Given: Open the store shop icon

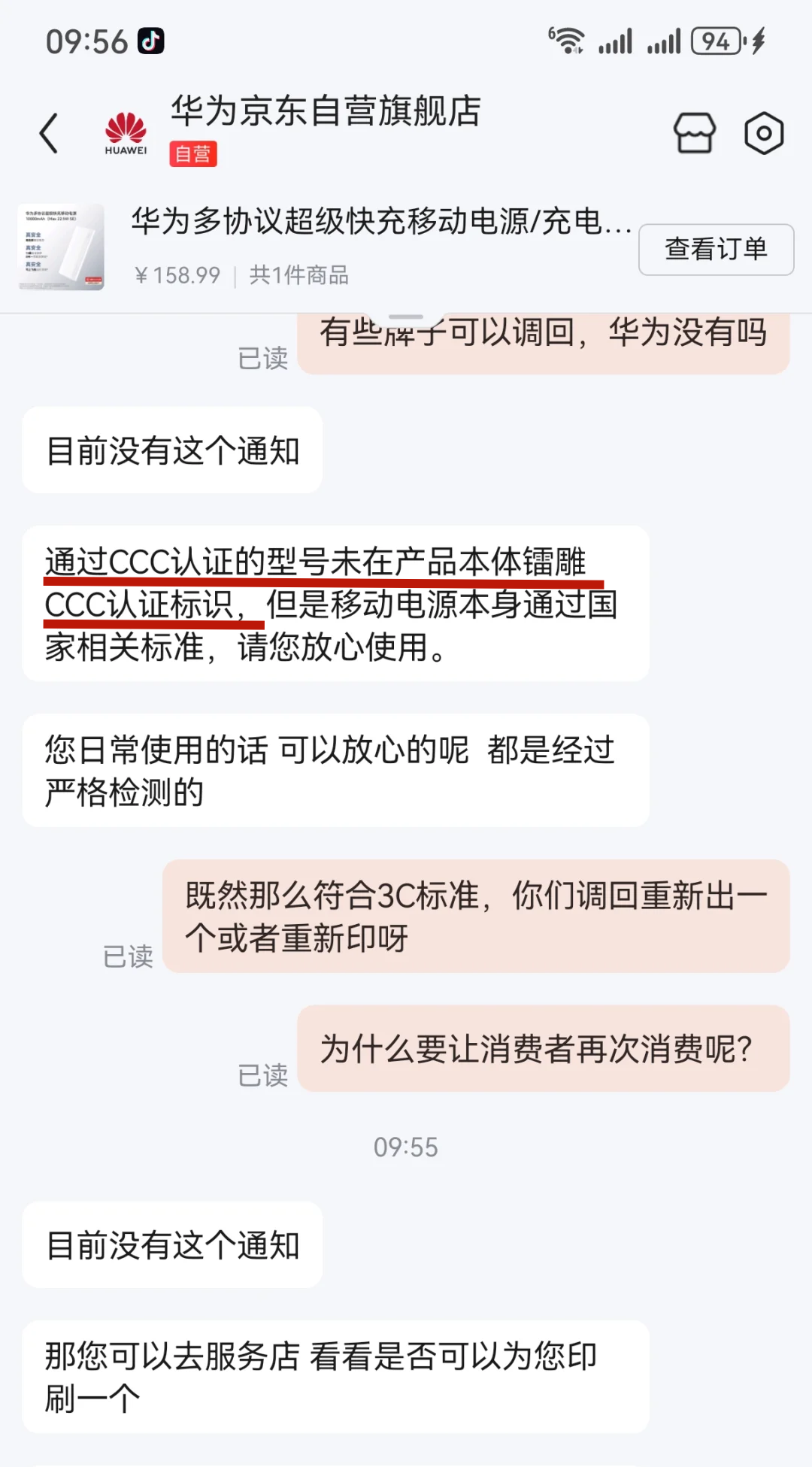Looking at the screenshot, I should [694, 133].
